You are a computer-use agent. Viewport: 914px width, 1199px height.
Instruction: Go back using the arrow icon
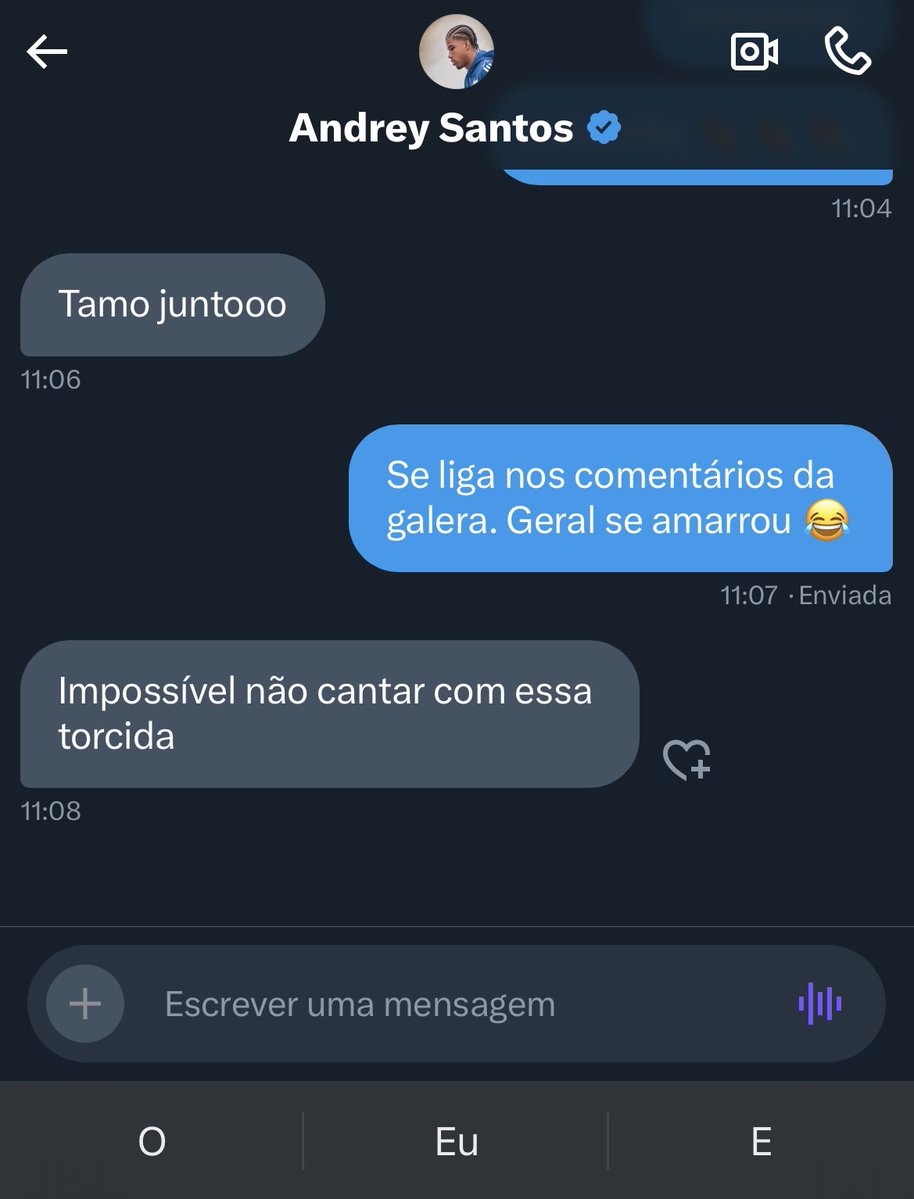47,52
